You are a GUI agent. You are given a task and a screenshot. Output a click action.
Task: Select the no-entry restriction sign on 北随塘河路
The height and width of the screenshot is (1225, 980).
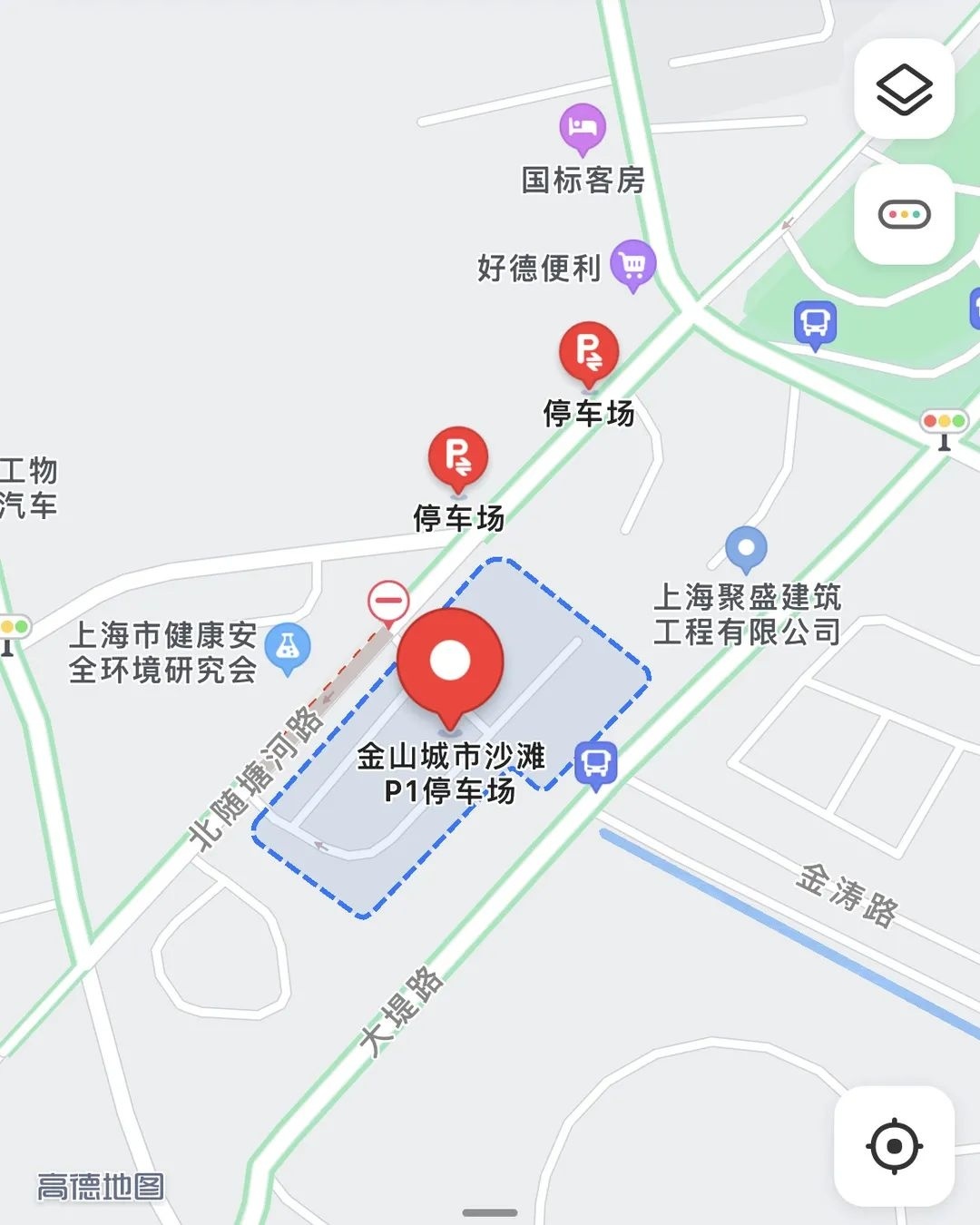387,600
